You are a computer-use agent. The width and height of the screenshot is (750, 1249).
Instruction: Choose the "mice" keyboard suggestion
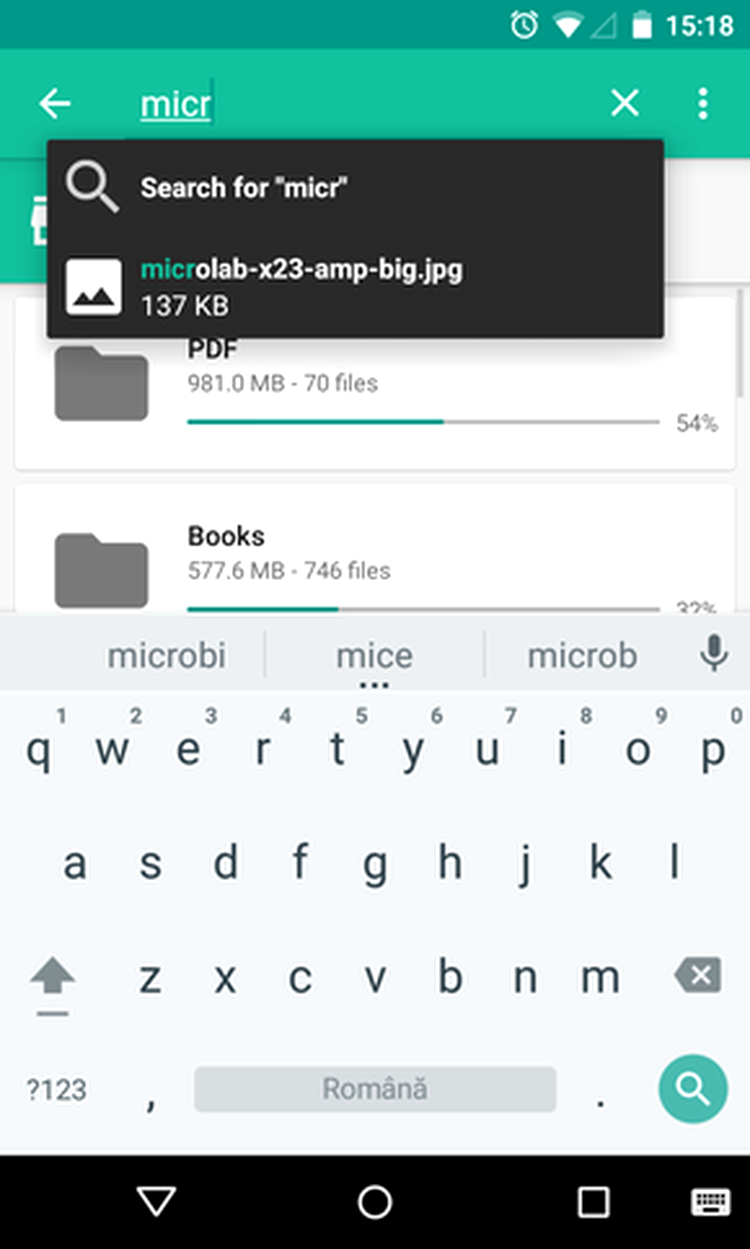pyautogui.click(x=374, y=656)
